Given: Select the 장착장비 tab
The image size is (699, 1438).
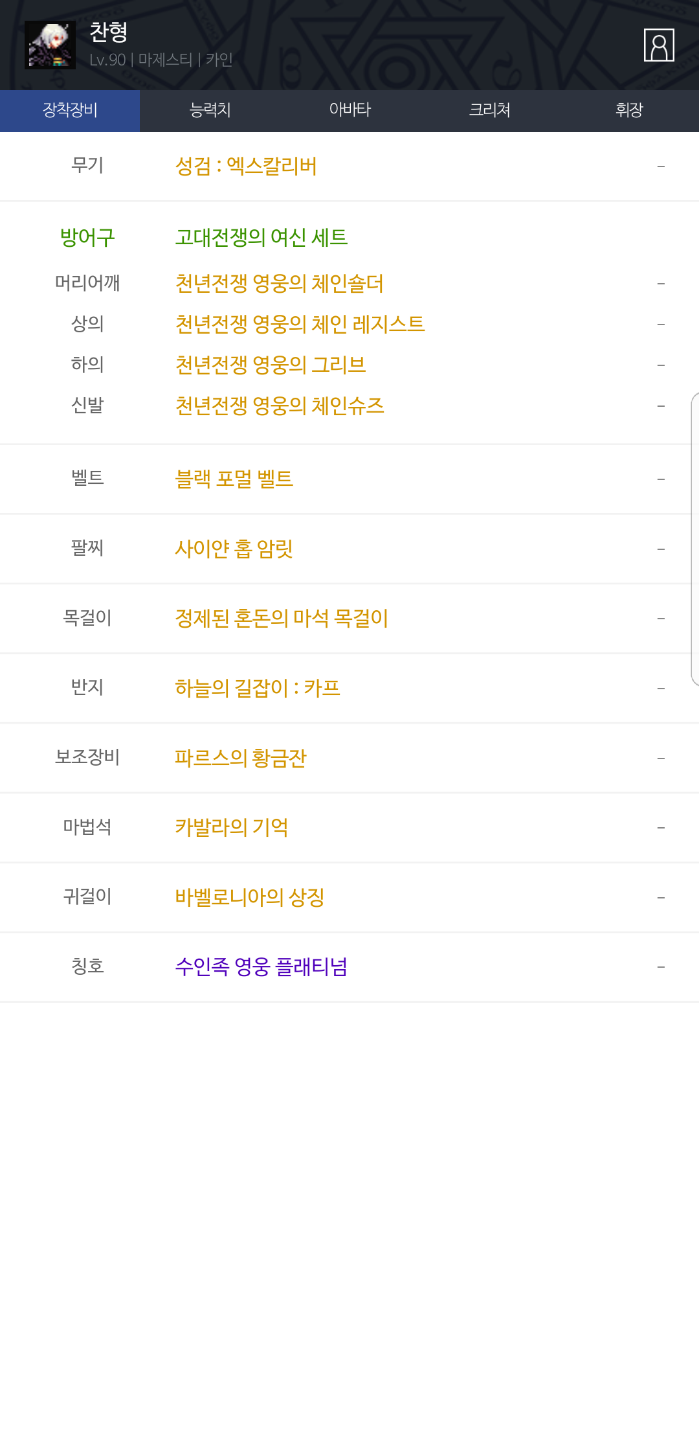Looking at the screenshot, I should pos(70,111).
